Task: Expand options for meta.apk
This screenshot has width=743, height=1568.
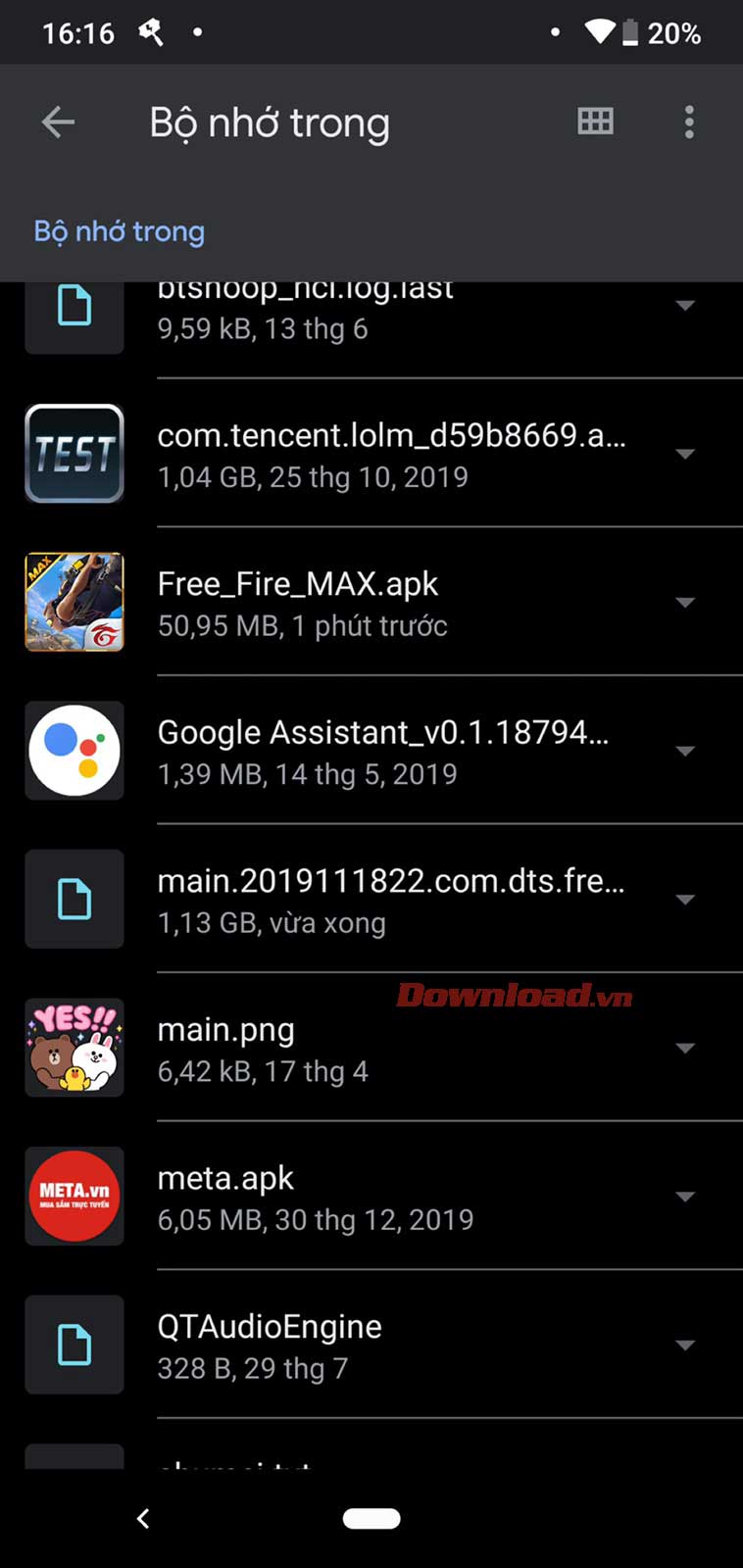Action: pyautogui.click(x=685, y=1197)
